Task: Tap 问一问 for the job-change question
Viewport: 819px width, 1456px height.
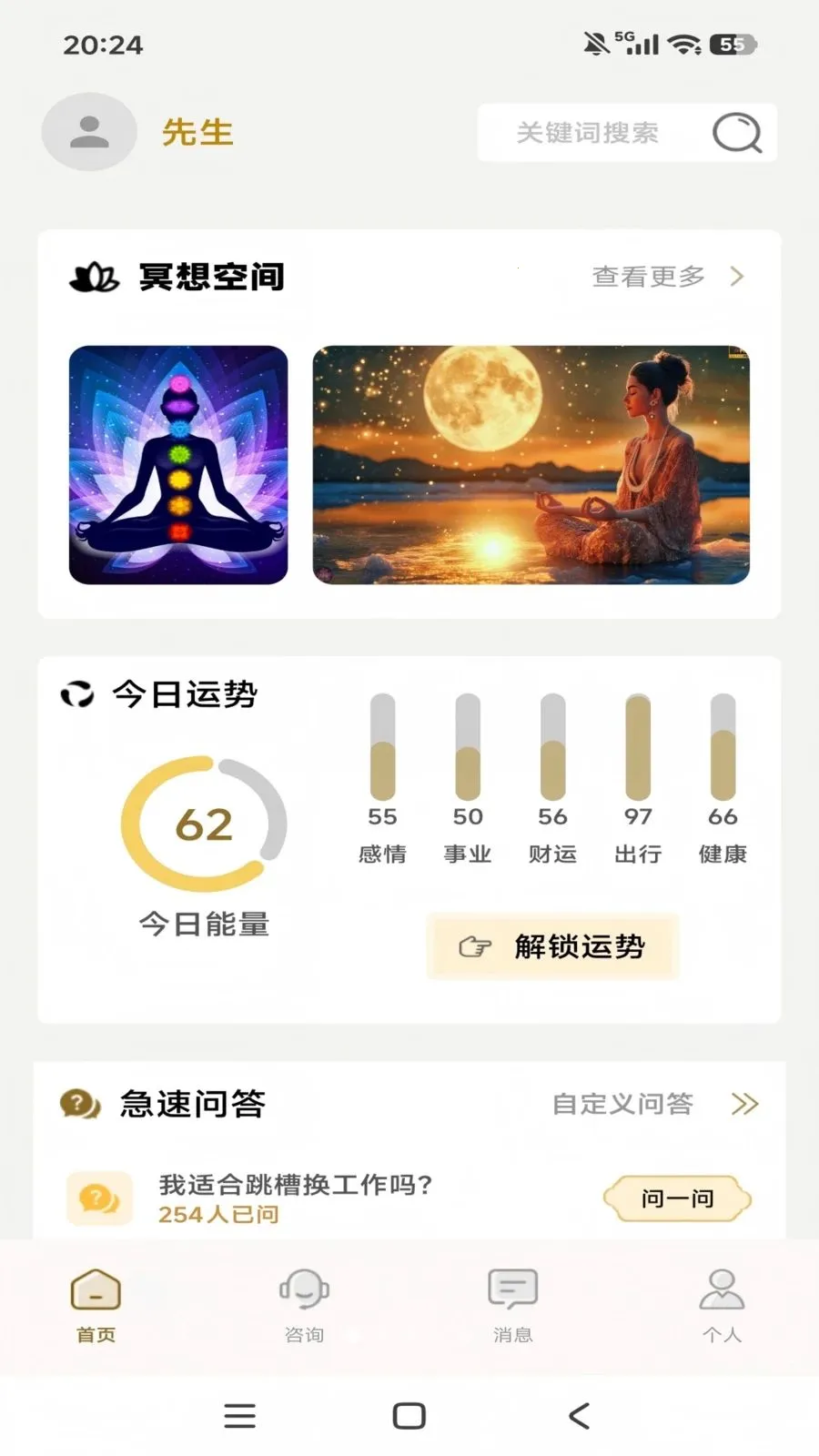Action: 677,1198
